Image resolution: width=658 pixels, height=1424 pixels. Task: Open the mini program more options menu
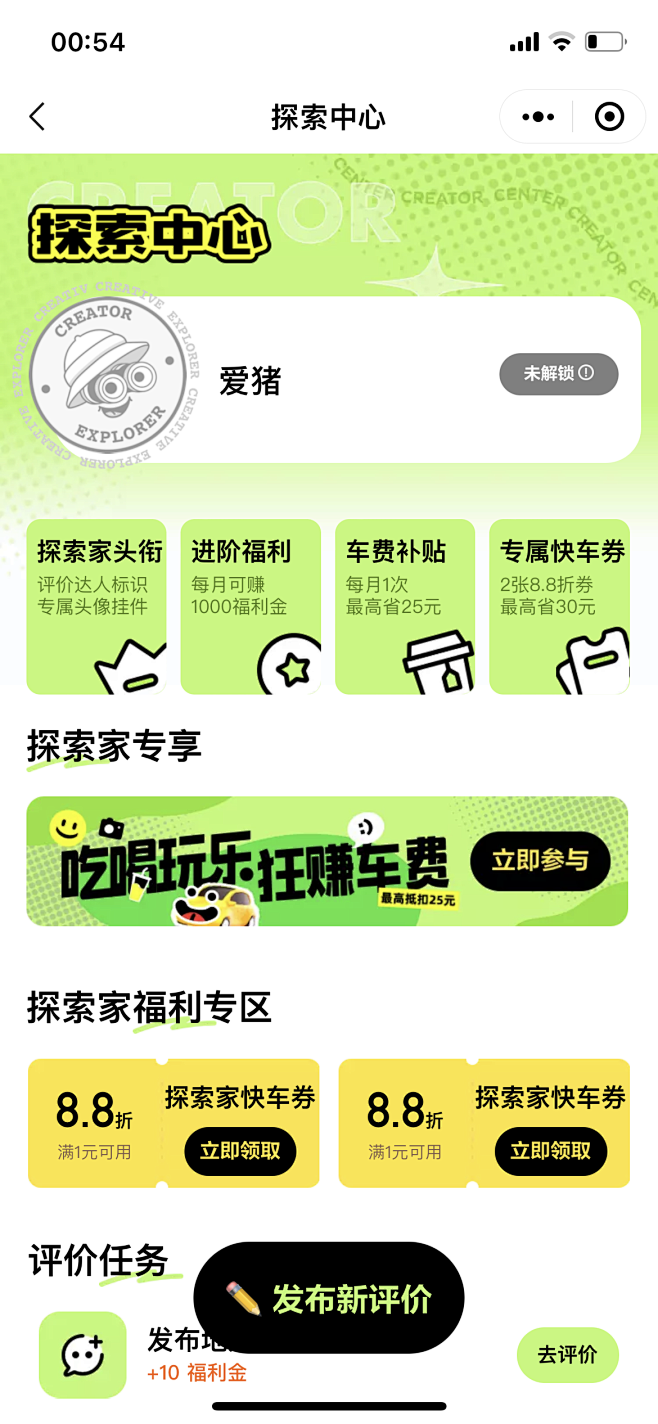538,117
